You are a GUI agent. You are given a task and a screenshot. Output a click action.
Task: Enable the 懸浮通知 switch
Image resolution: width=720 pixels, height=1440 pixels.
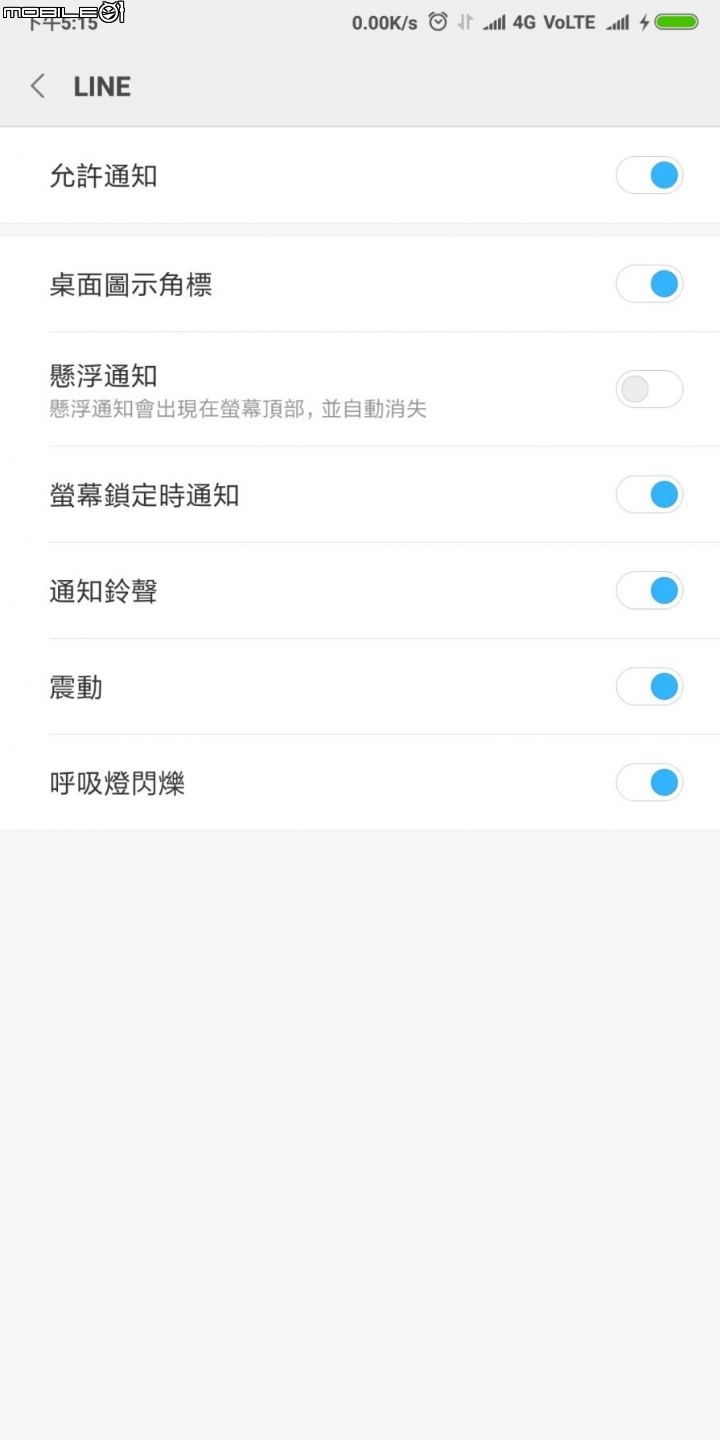click(x=649, y=389)
